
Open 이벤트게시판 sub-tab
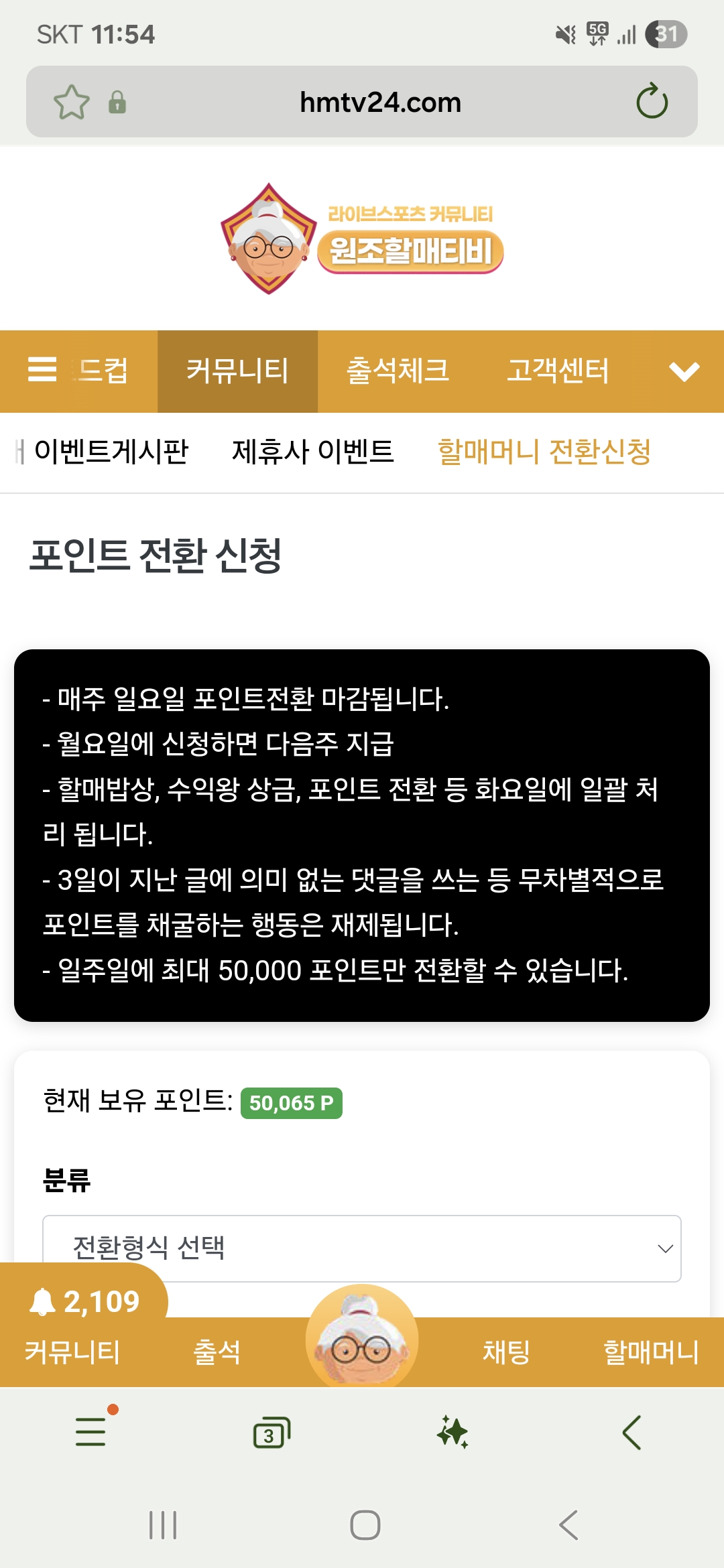[x=111, y=452]
